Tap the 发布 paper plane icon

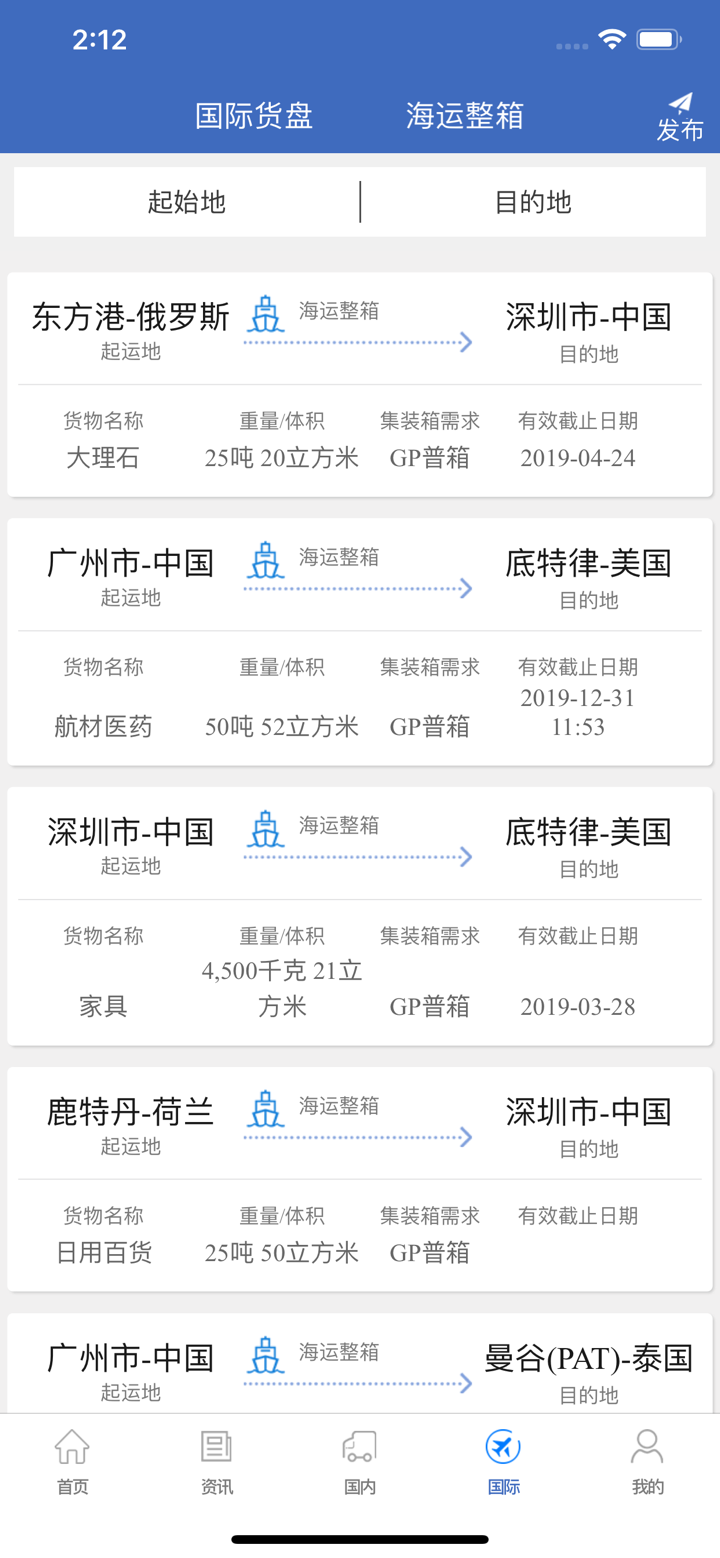[678, 105]
